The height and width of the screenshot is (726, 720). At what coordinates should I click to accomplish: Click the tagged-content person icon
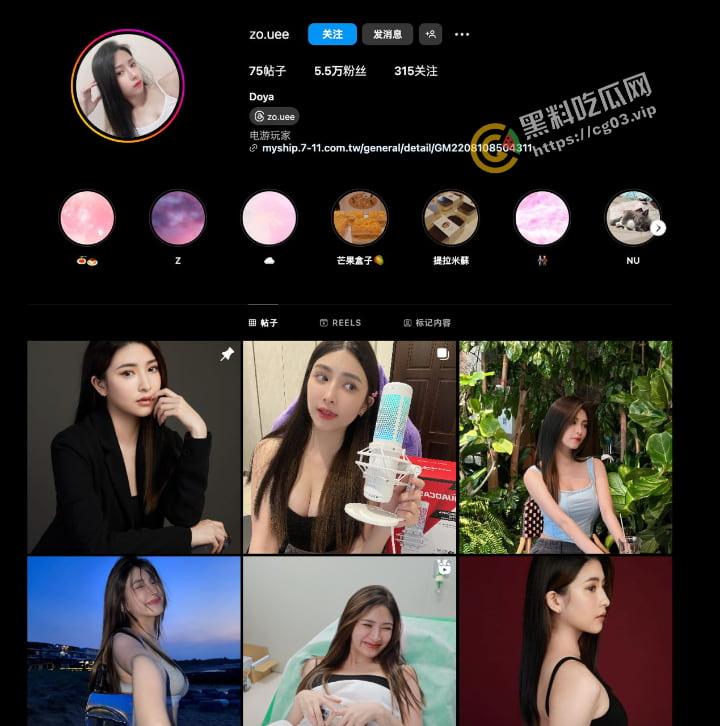coord(406,322)
